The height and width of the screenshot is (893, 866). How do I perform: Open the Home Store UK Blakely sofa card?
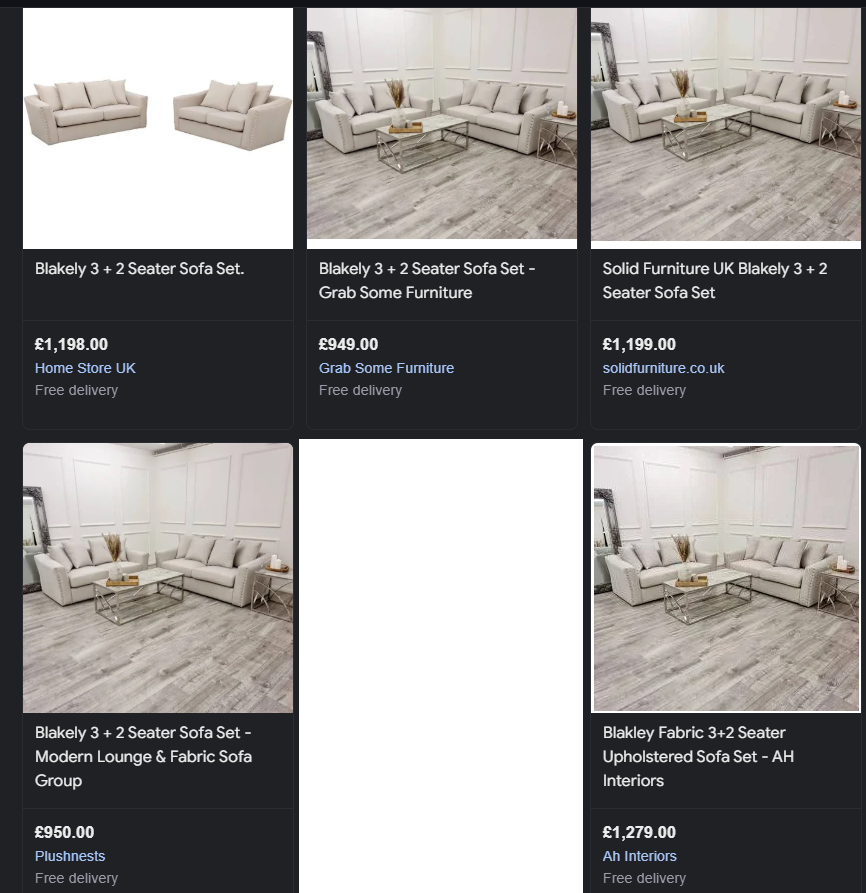[139, 269]
